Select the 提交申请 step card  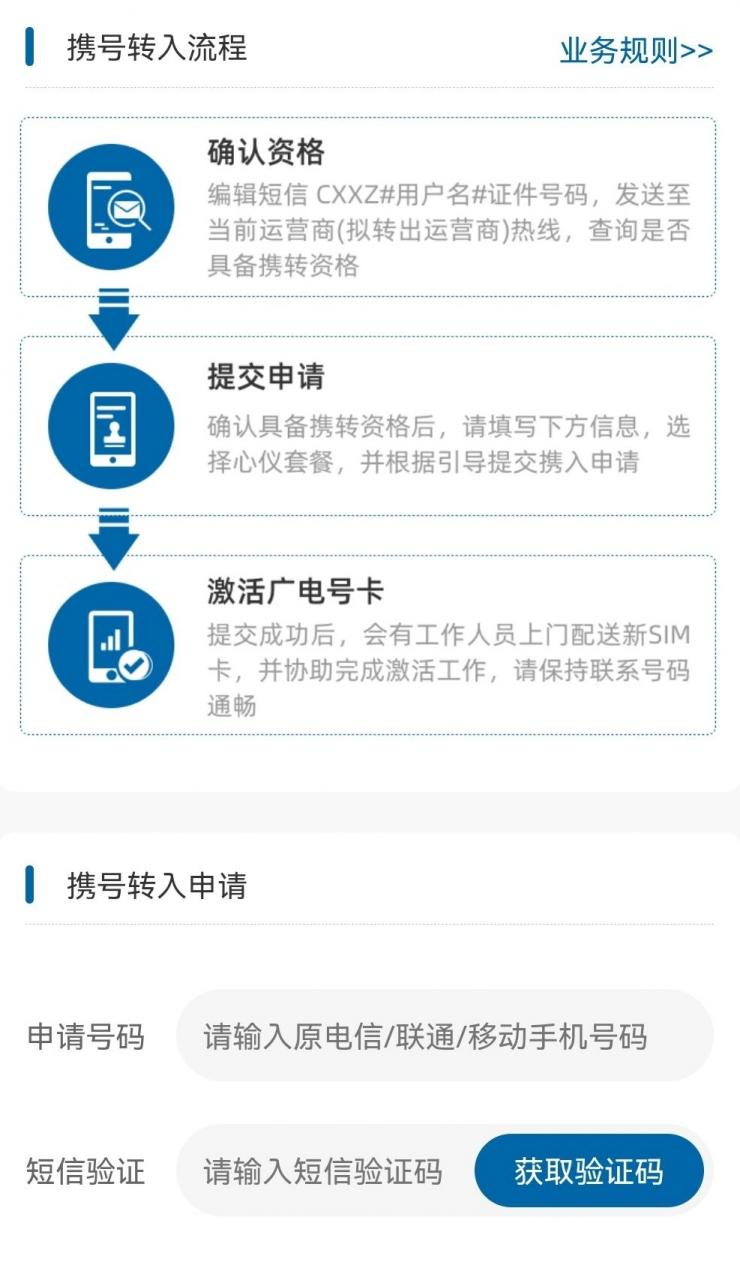point(370,424)
